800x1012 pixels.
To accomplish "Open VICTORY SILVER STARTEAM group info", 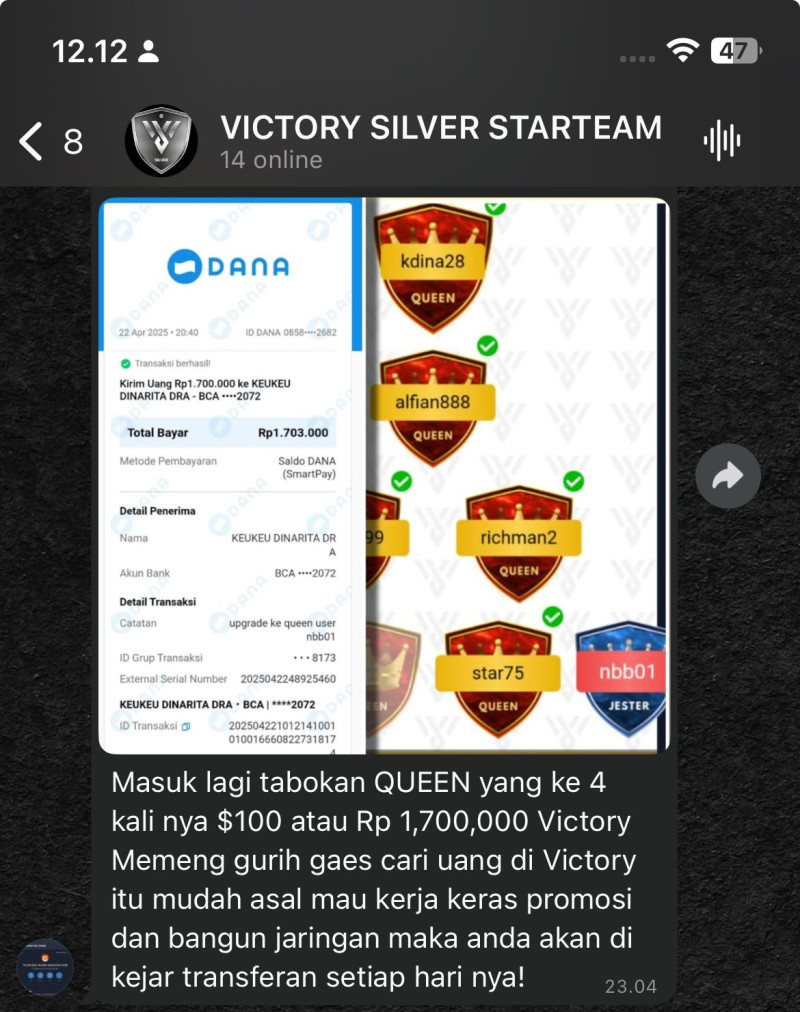I will click(x=440, y=128).
